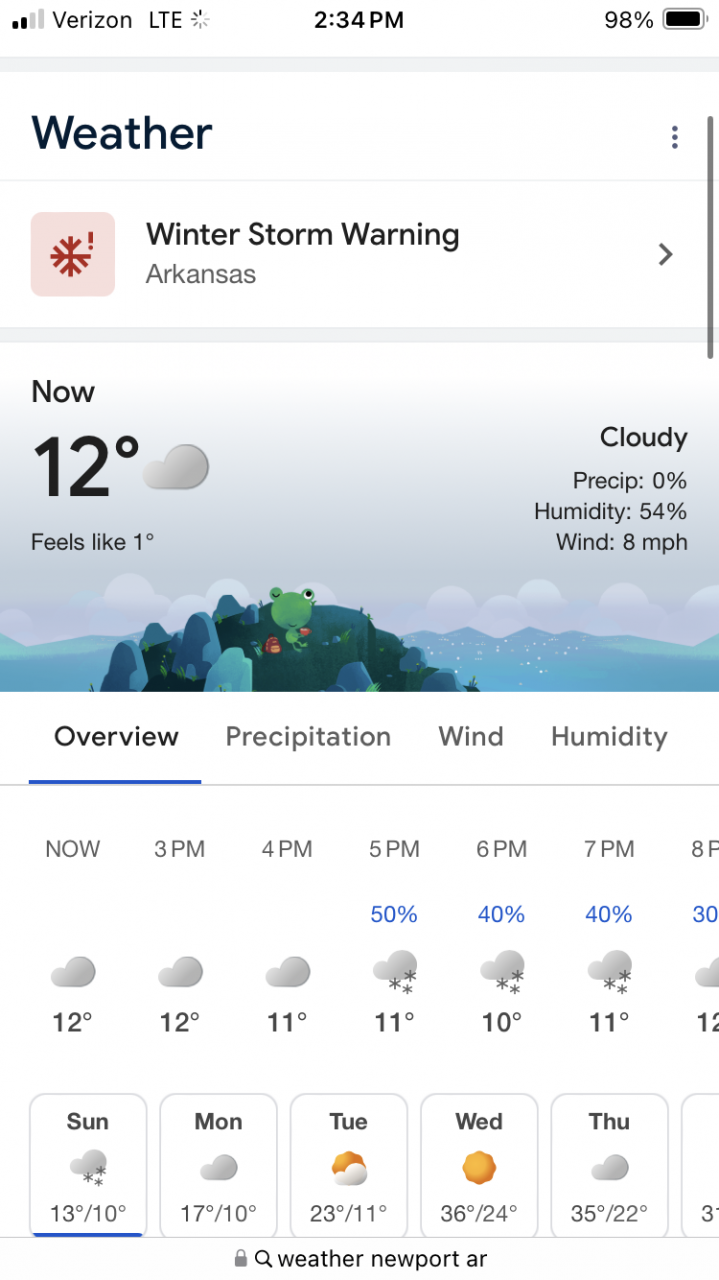Switch to the Humidity tab
The width and height of the screenshot is (719, 1280).
[609, 737]
